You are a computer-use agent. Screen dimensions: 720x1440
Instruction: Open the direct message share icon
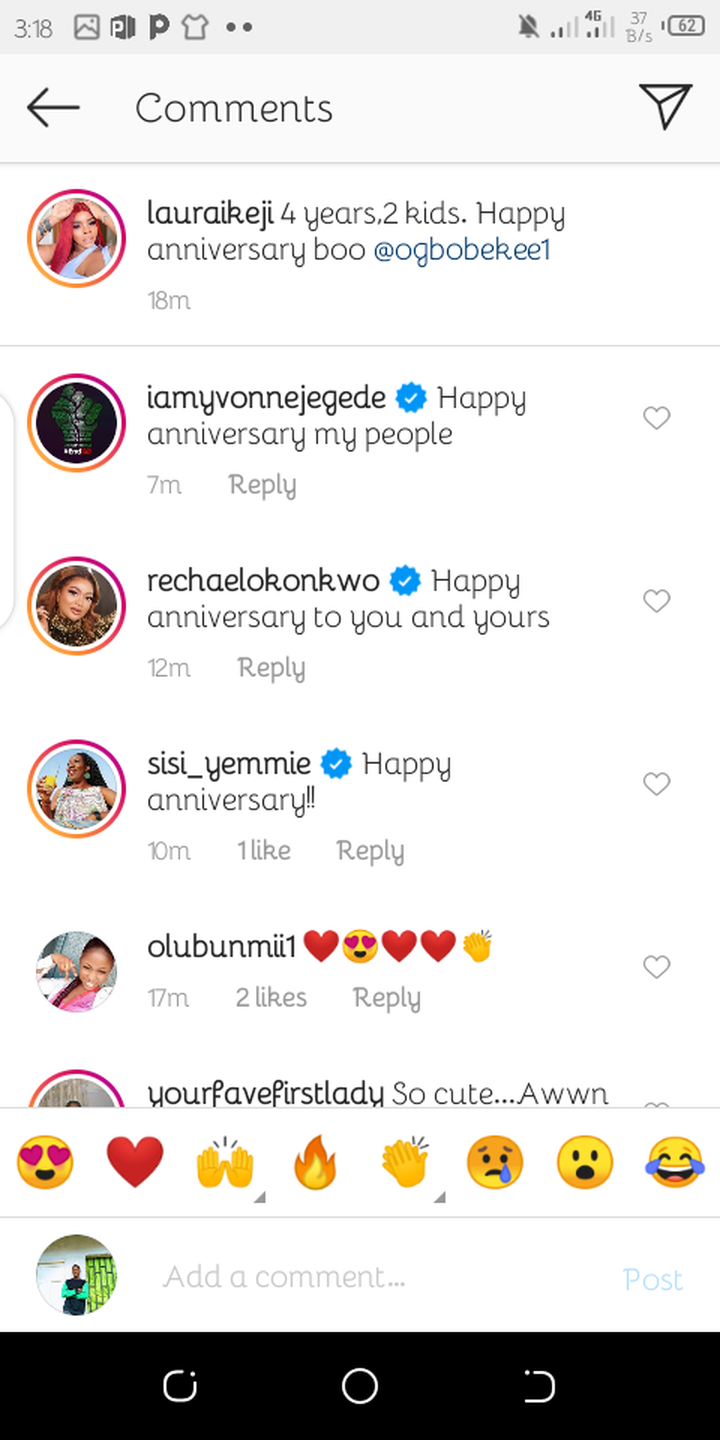pyautogui.click(x=665, y=107)
